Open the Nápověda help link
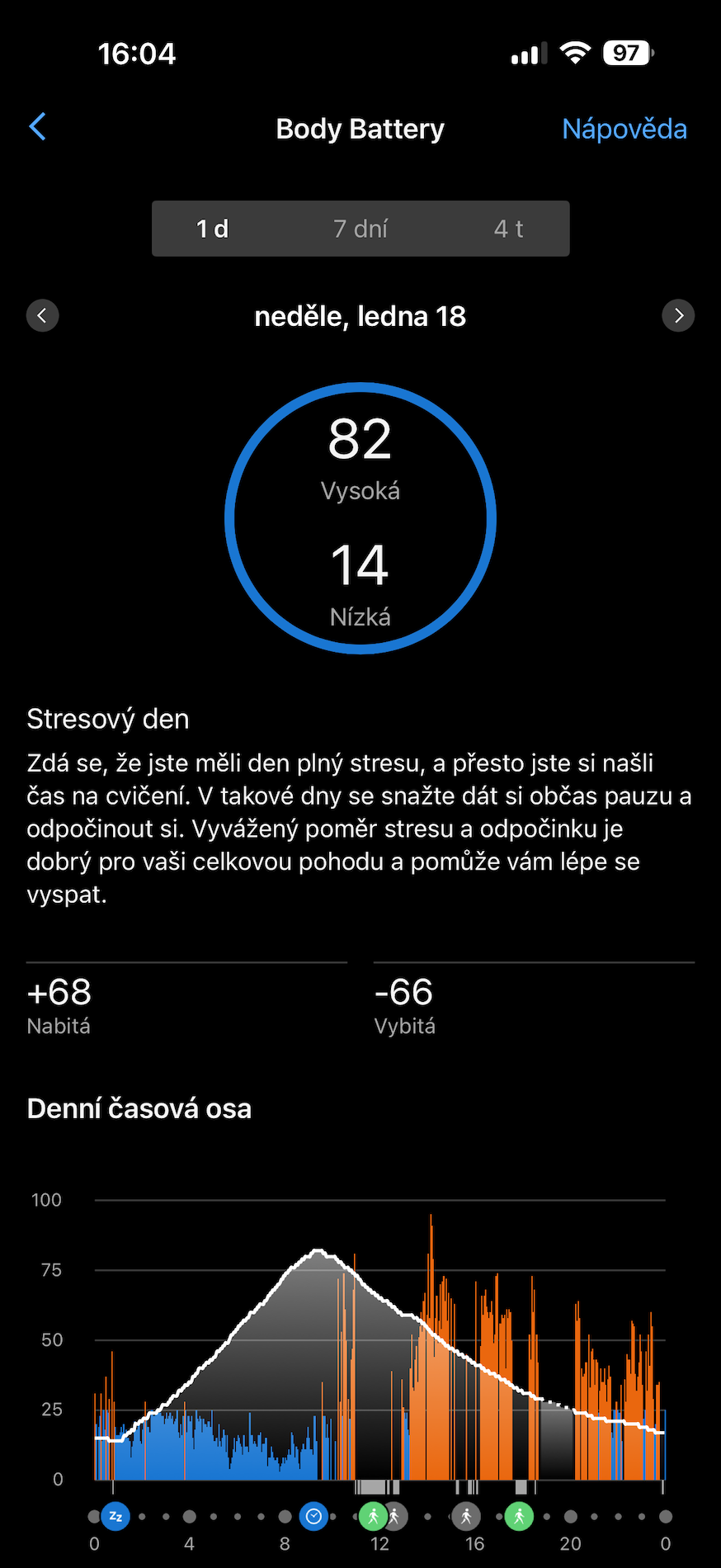 pyautogui.click(x=624, y=129)
